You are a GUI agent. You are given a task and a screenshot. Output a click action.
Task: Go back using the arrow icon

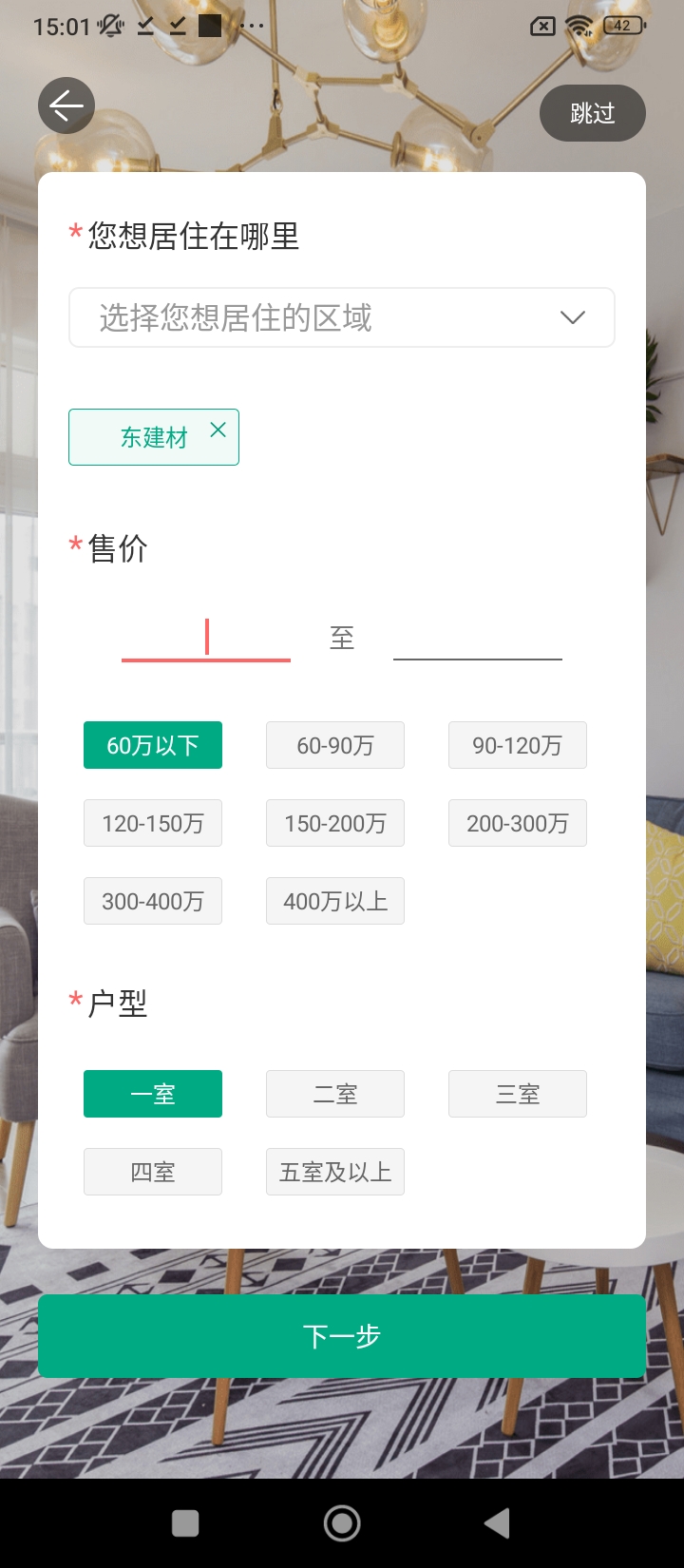tap(66, 105)
